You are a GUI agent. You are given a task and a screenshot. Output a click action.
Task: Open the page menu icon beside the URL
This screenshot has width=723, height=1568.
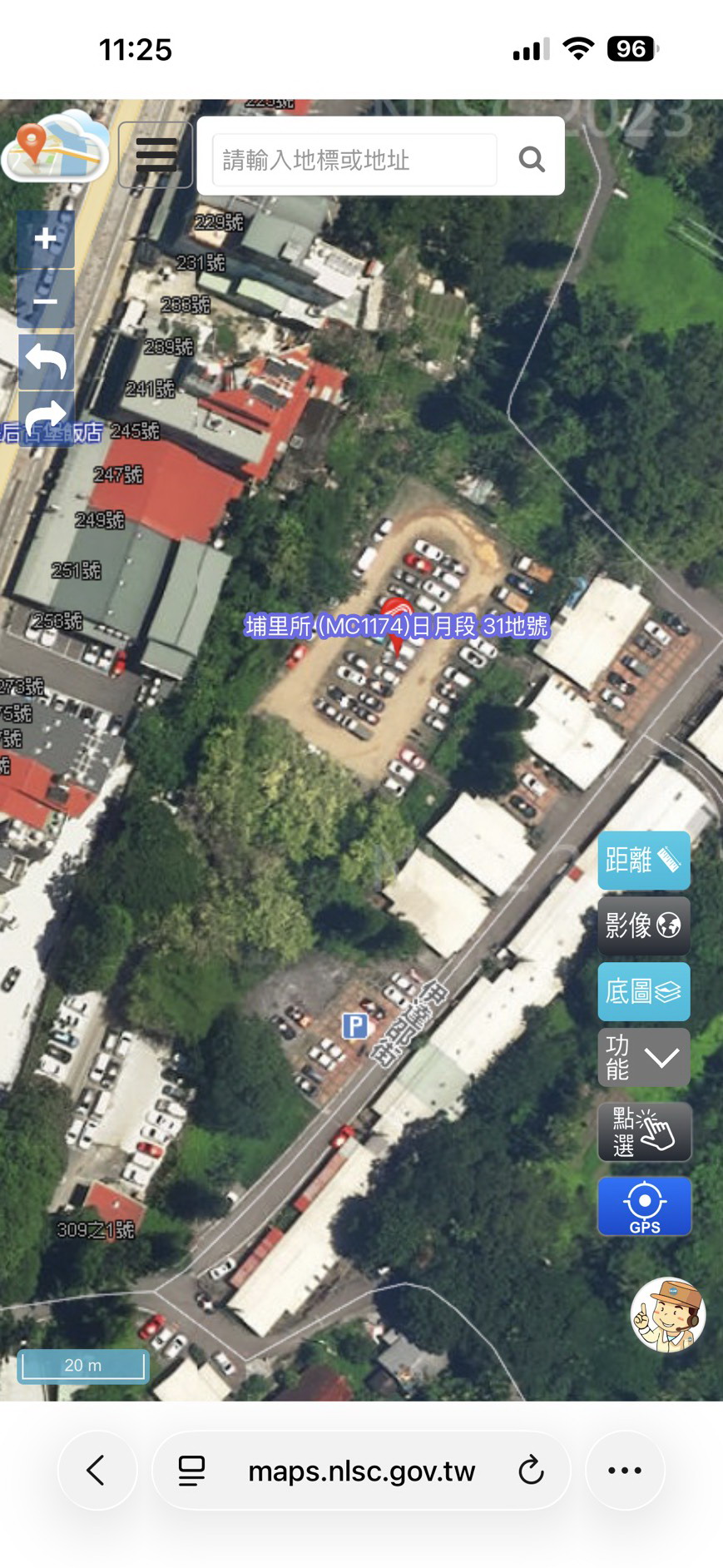(x=191, y=1471)
